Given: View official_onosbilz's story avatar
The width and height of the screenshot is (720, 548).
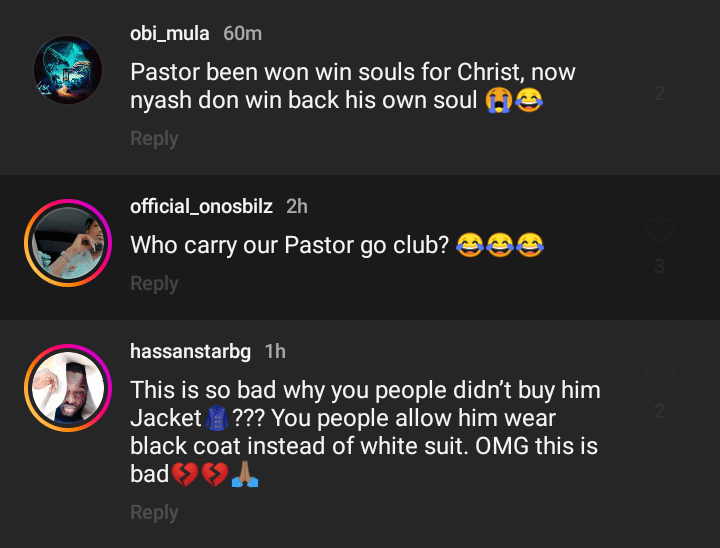Looking at the screenshot, I should pos(68,243).
